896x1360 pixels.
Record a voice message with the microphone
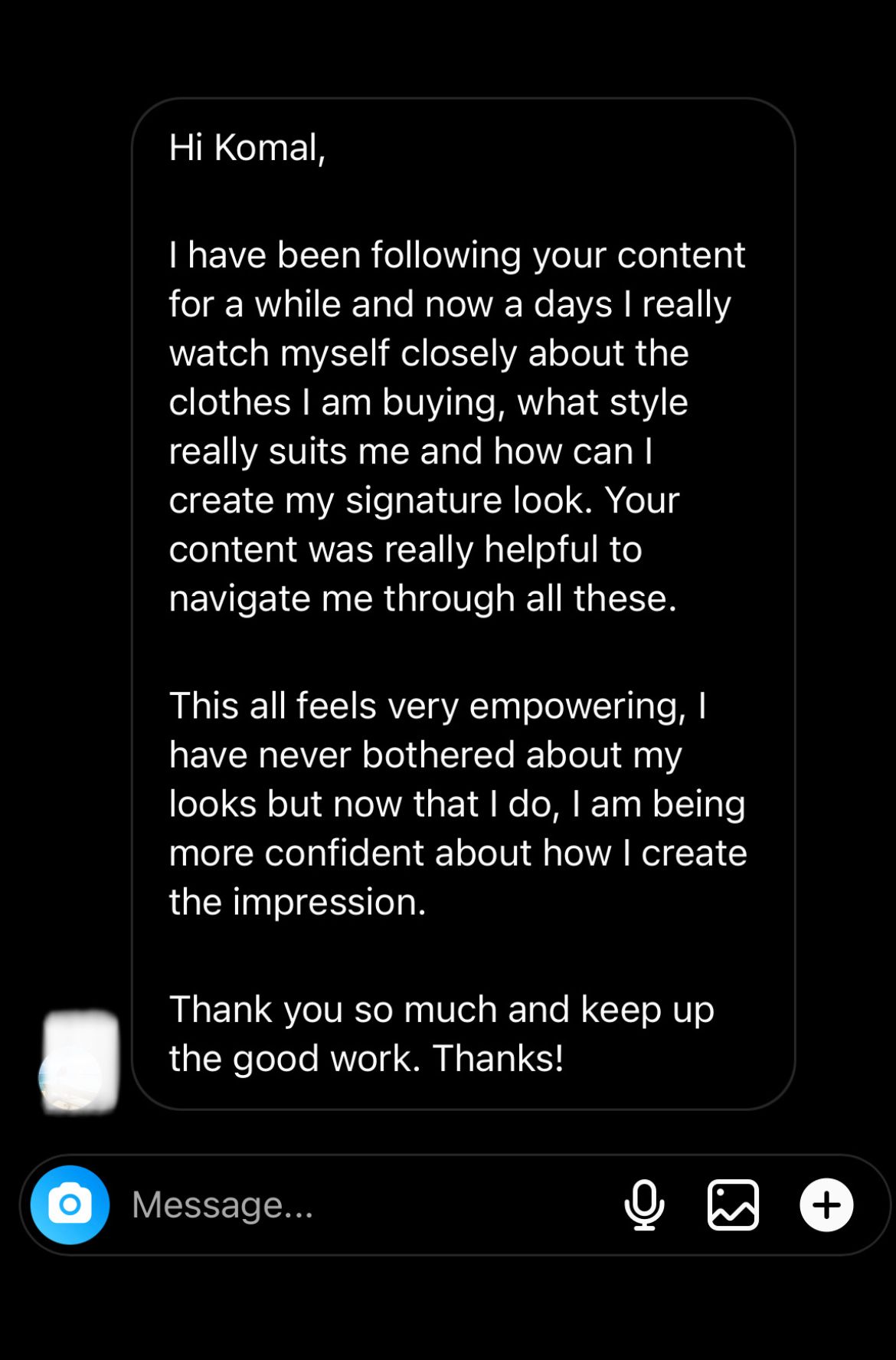click(644, 1204)
